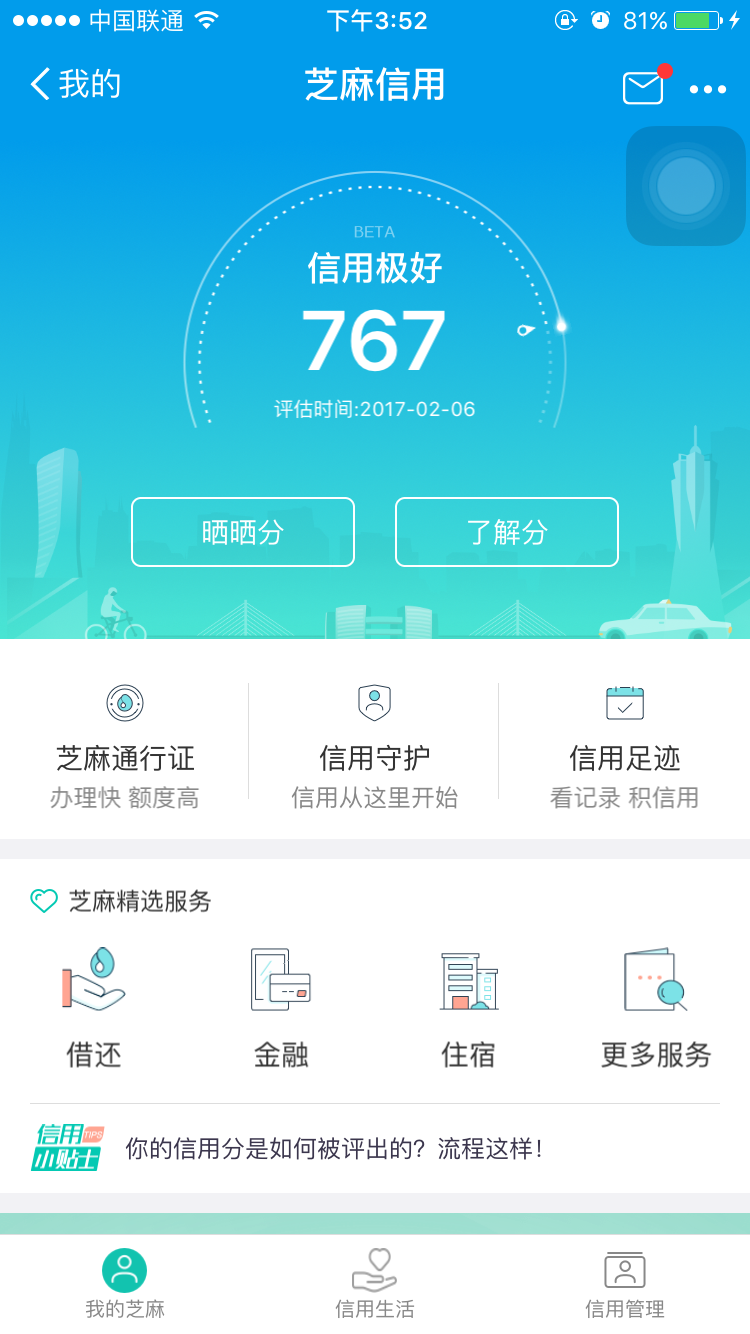This screenshot has width=750, height=1334.
Task: Go back to 我的 page
Action: (75, 85)
